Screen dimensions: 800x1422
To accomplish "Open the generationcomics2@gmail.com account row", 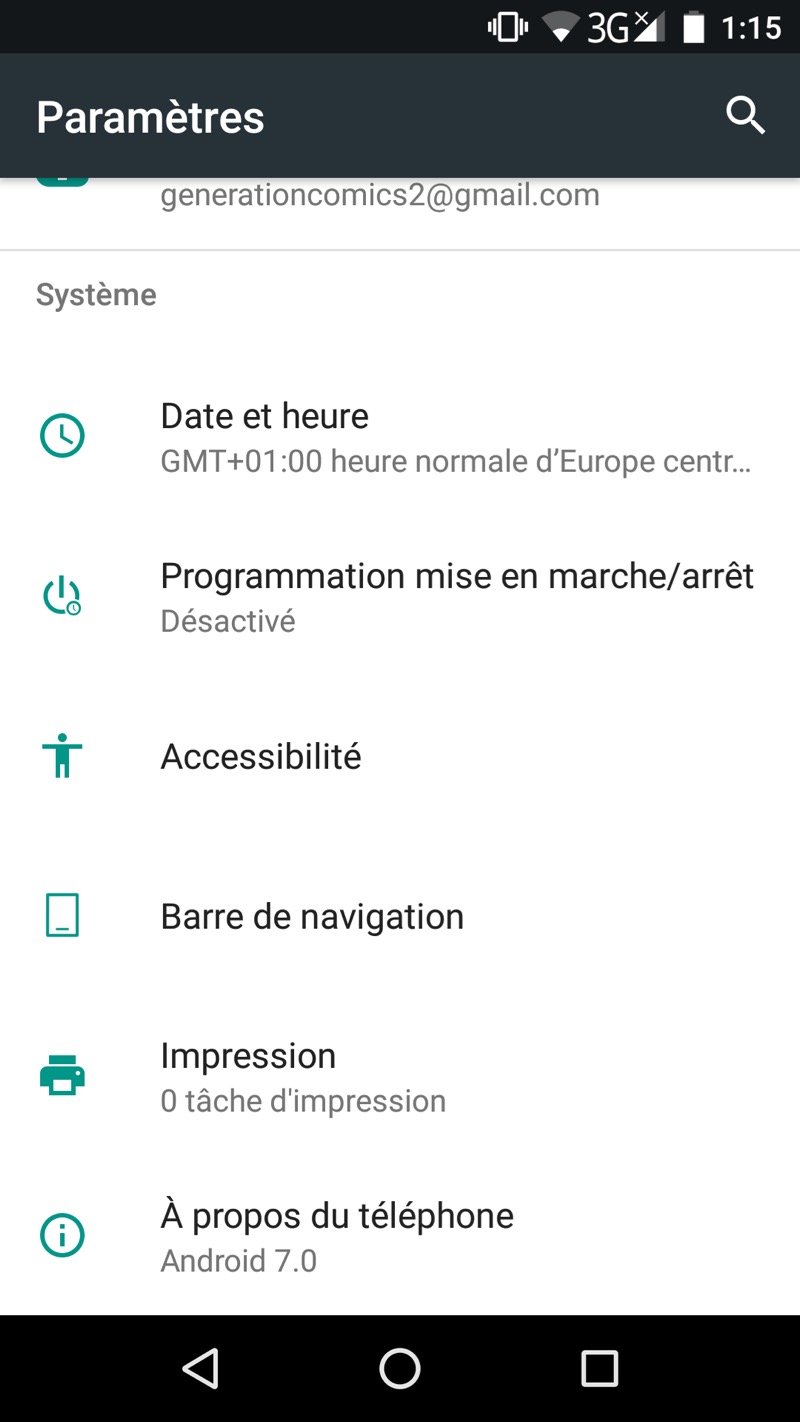I will pos(380,200).
